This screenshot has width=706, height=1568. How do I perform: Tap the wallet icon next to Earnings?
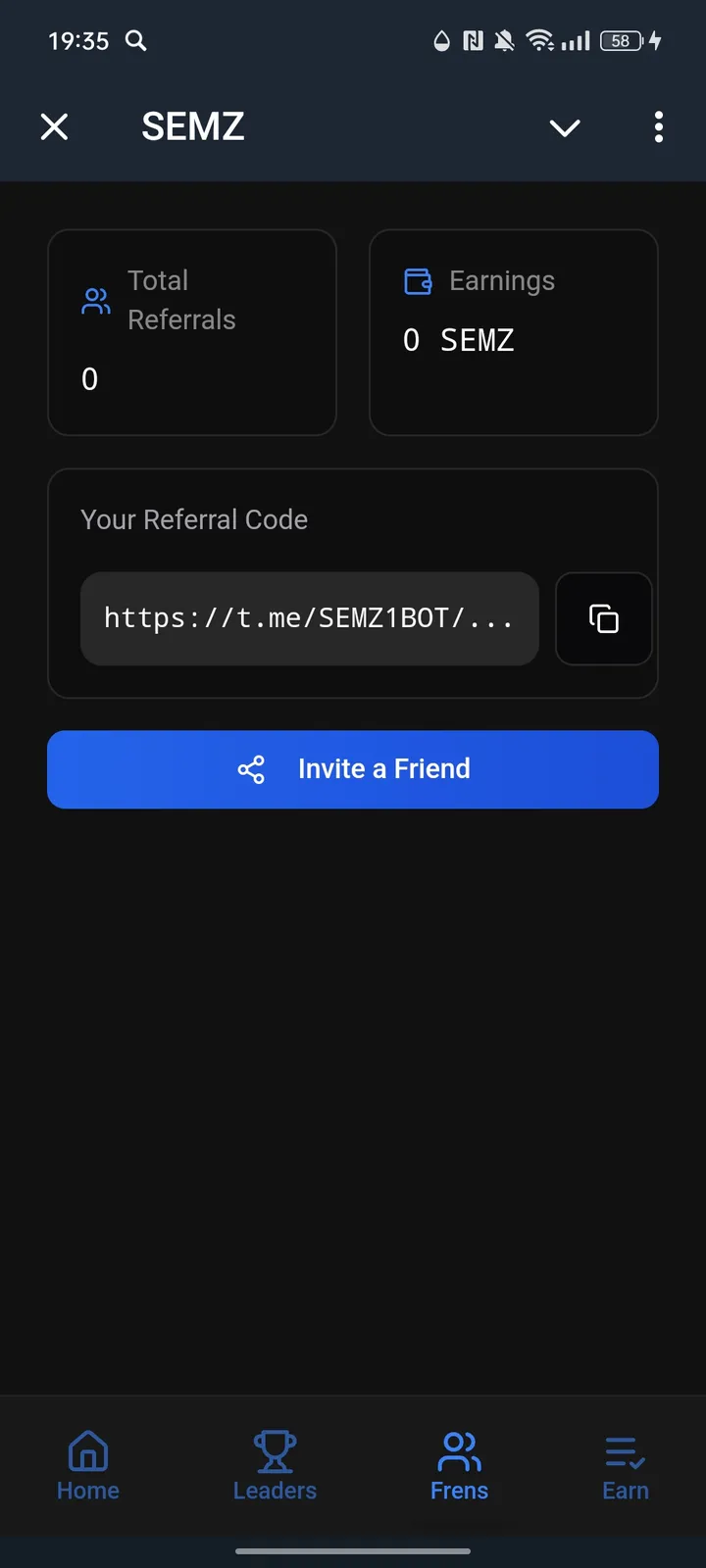pos(418,281)
